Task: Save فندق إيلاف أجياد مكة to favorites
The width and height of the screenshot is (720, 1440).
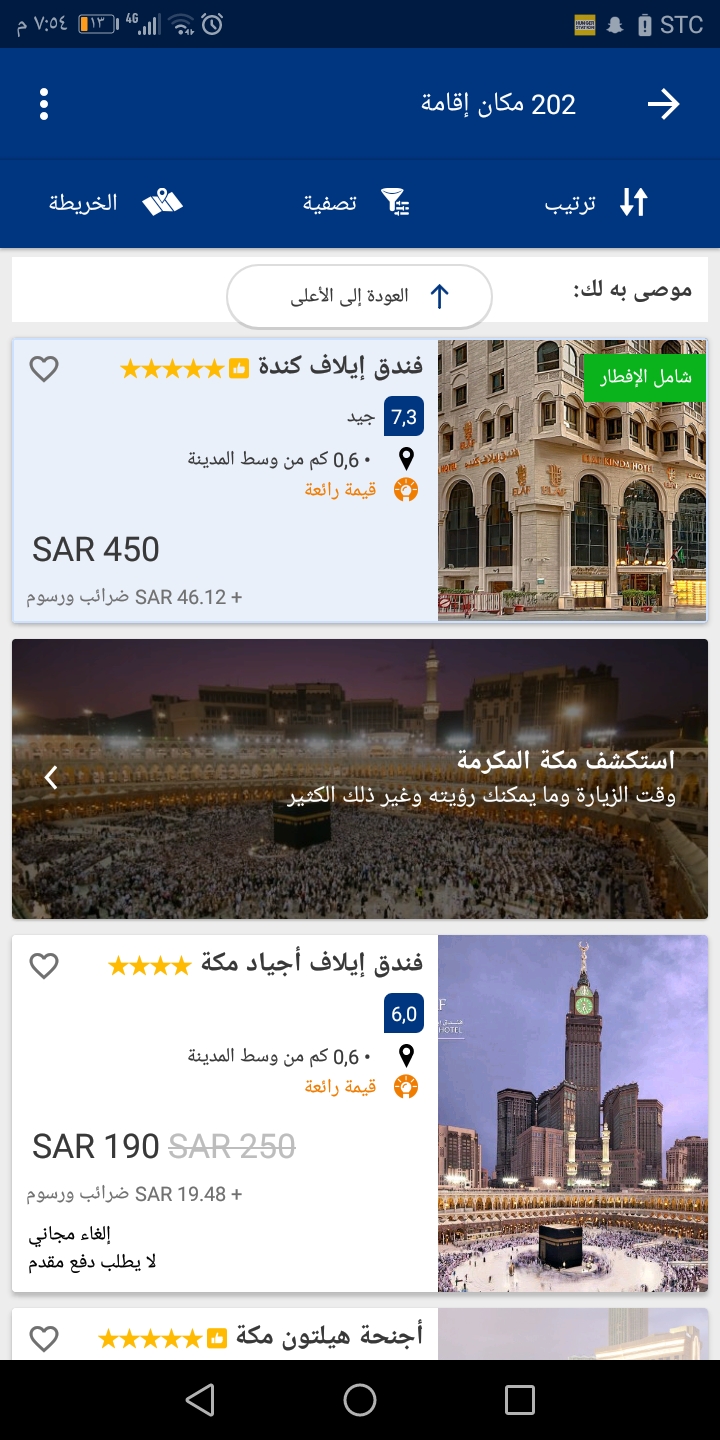Action: click(44, 966)
